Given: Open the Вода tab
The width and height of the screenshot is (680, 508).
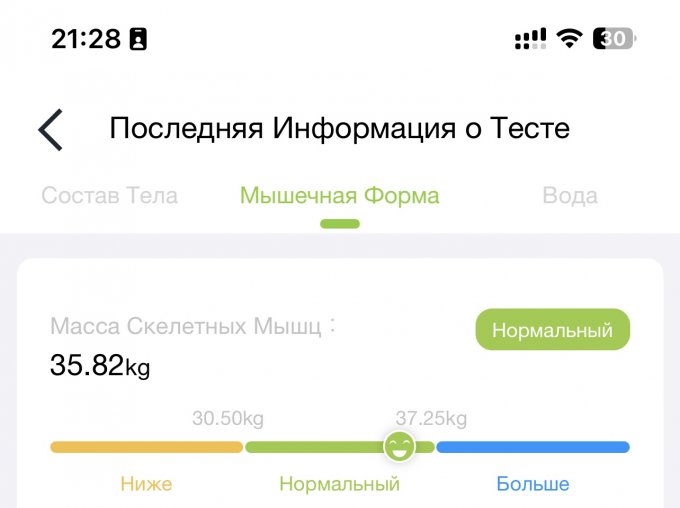Looking at the screenshot, I should [570, 195].
